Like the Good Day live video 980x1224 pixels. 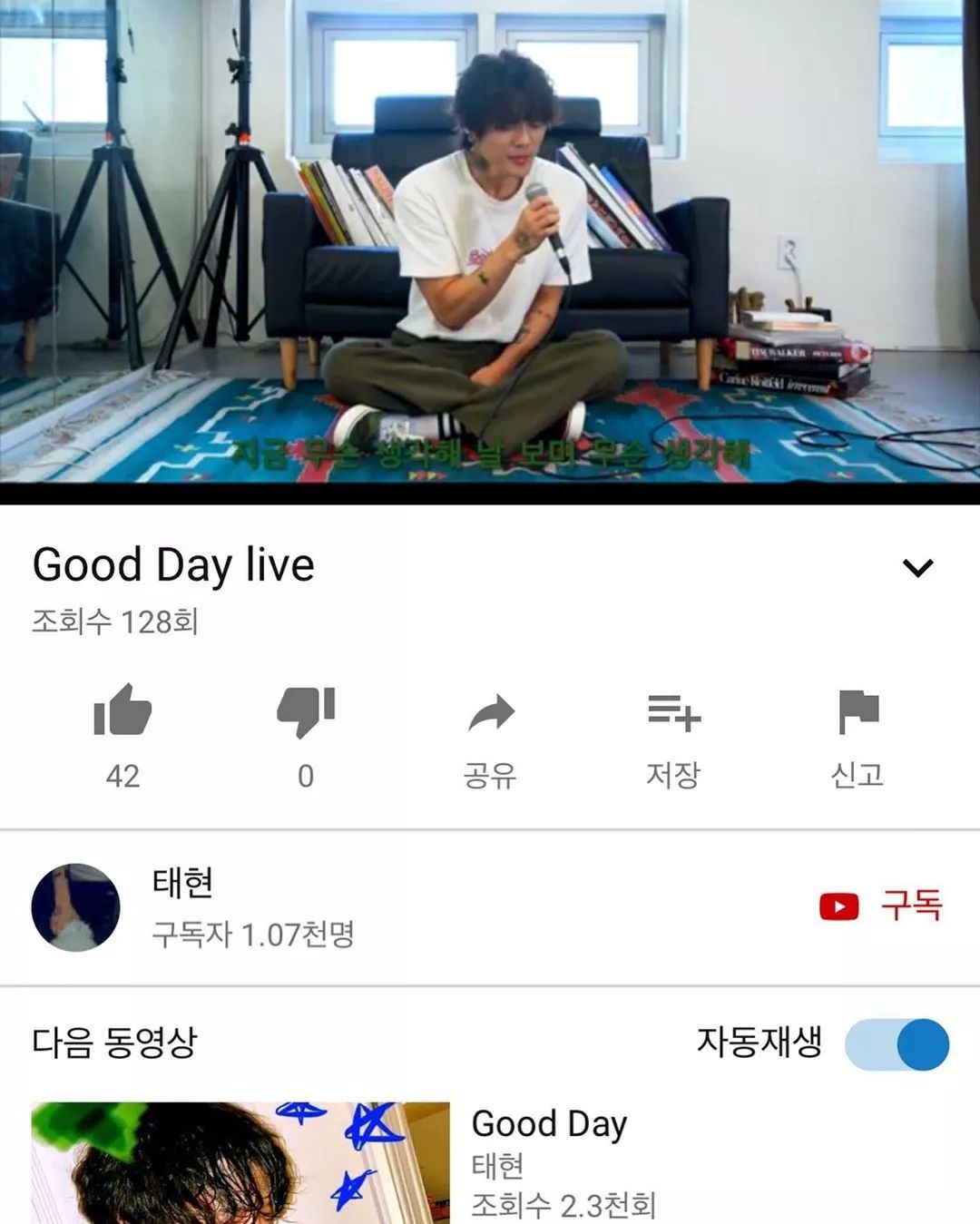[x=122, y=710]
